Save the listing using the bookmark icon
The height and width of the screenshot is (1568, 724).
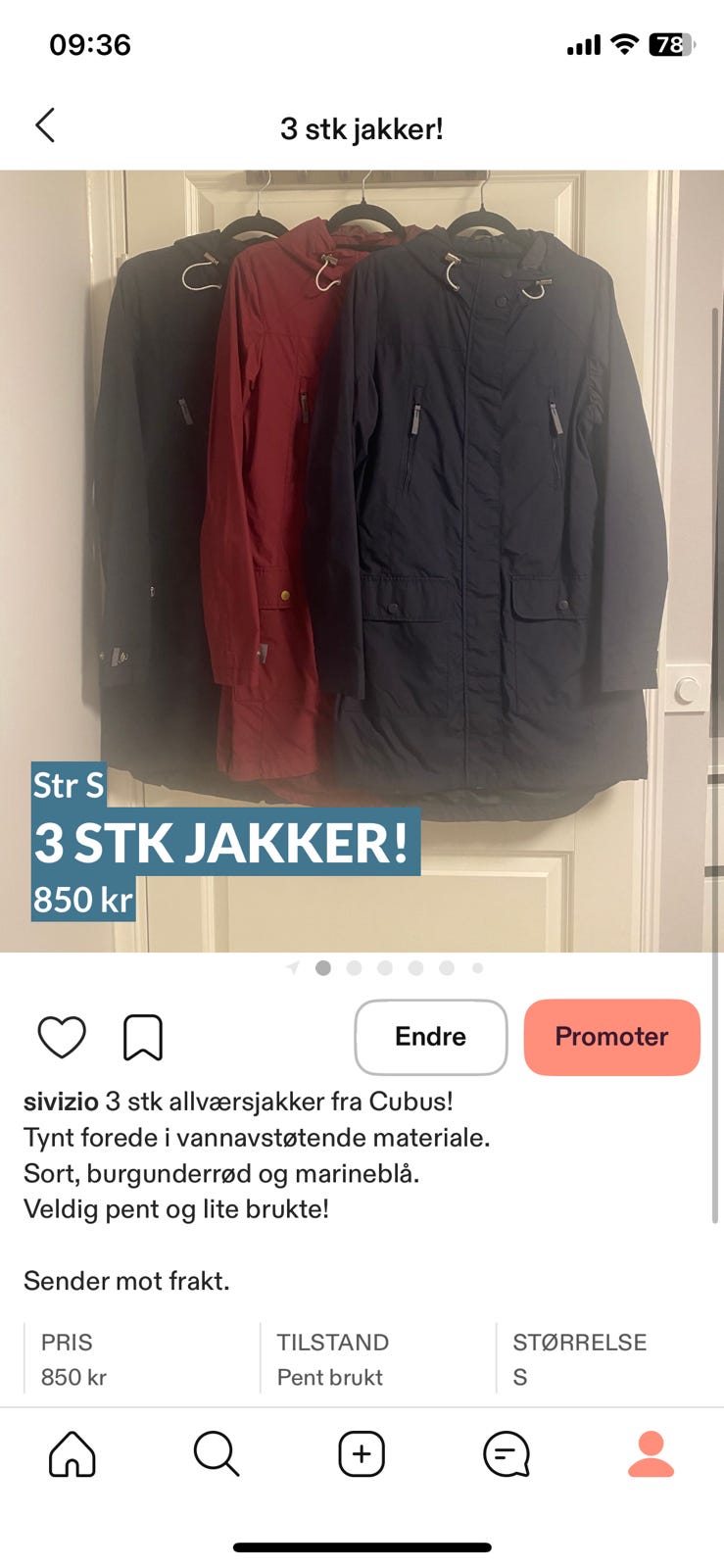coord(142,1037)
